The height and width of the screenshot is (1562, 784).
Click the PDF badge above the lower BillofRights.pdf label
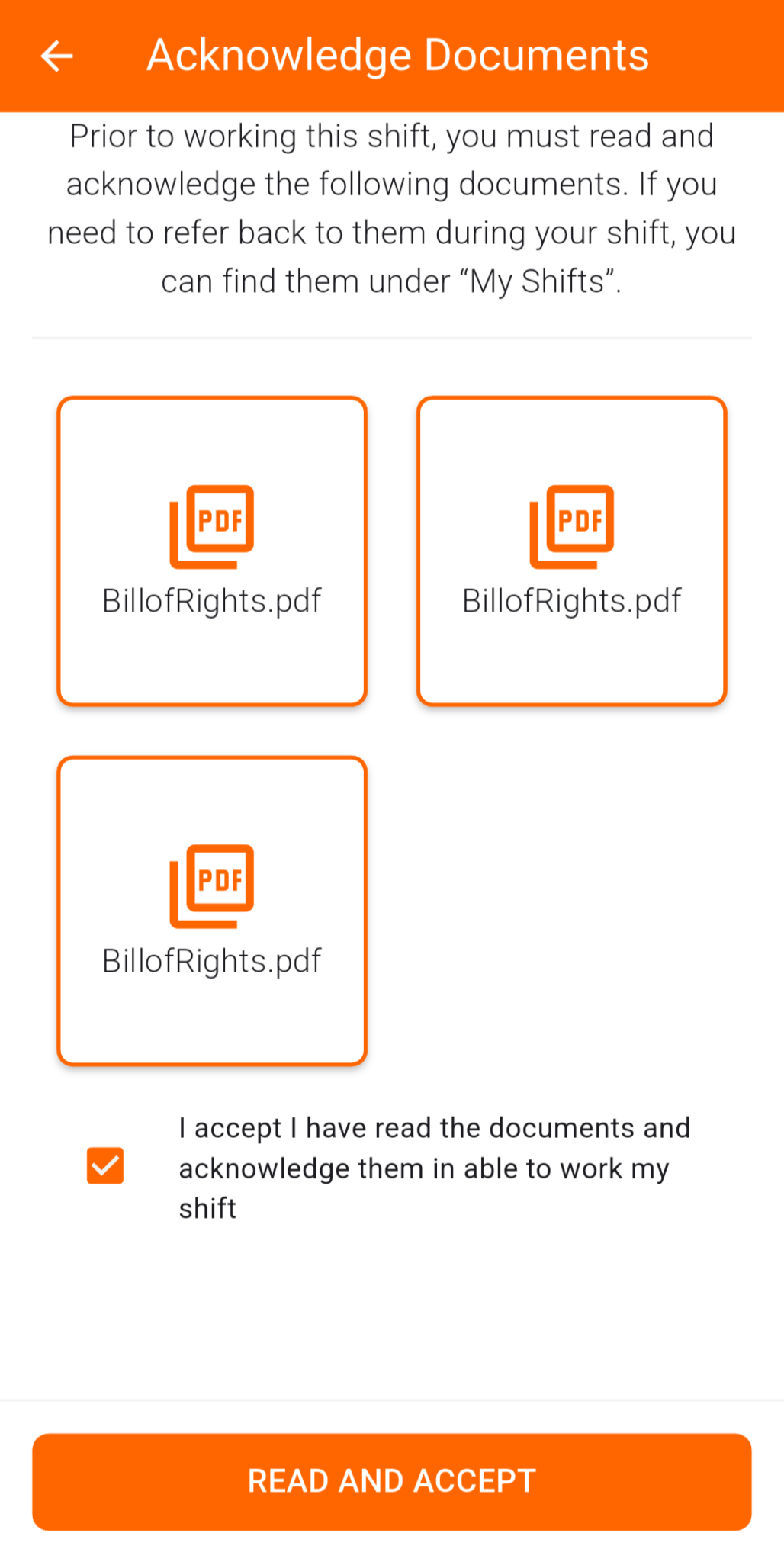click(212, 883)
